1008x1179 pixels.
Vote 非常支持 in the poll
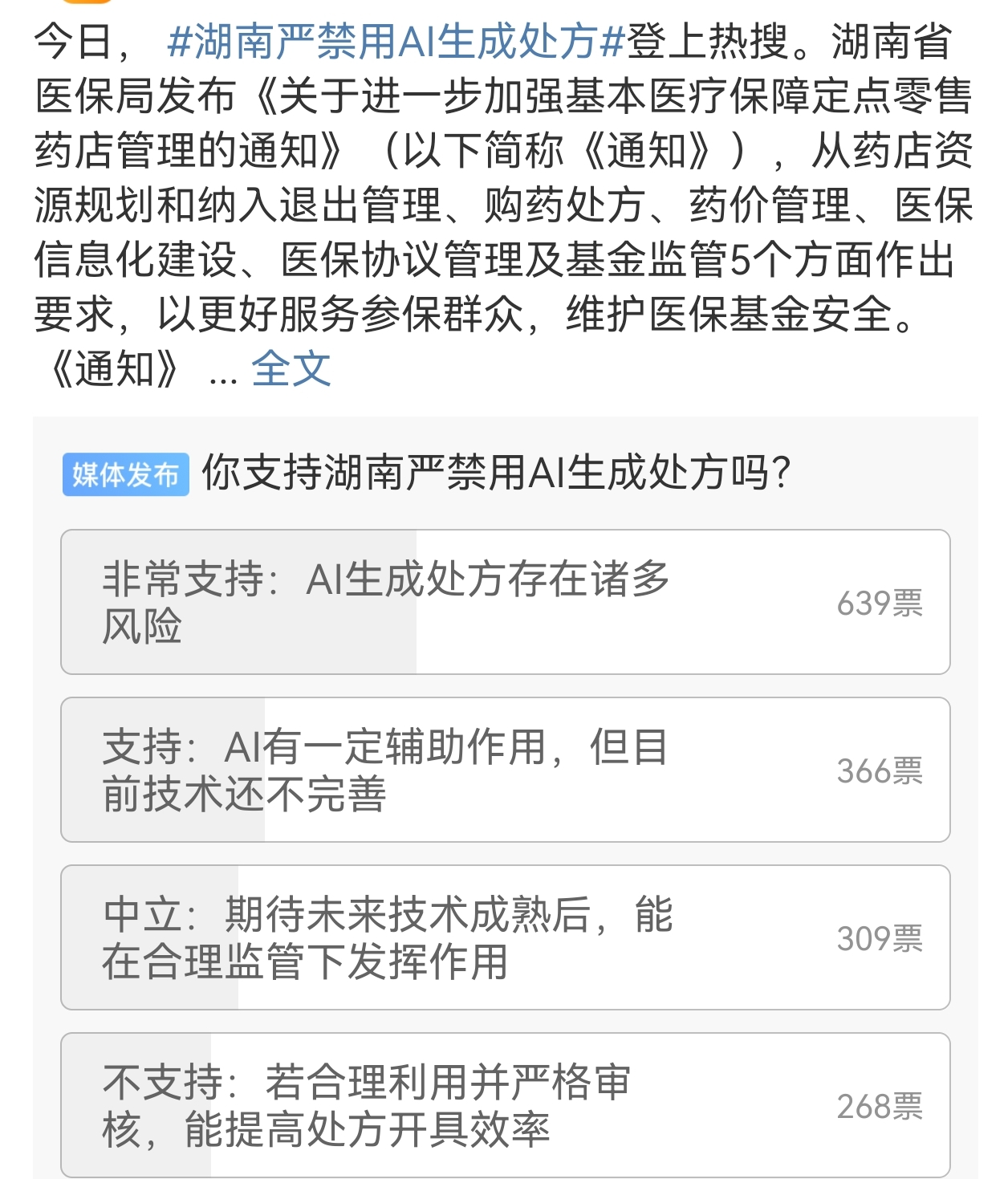click(505, 602)
